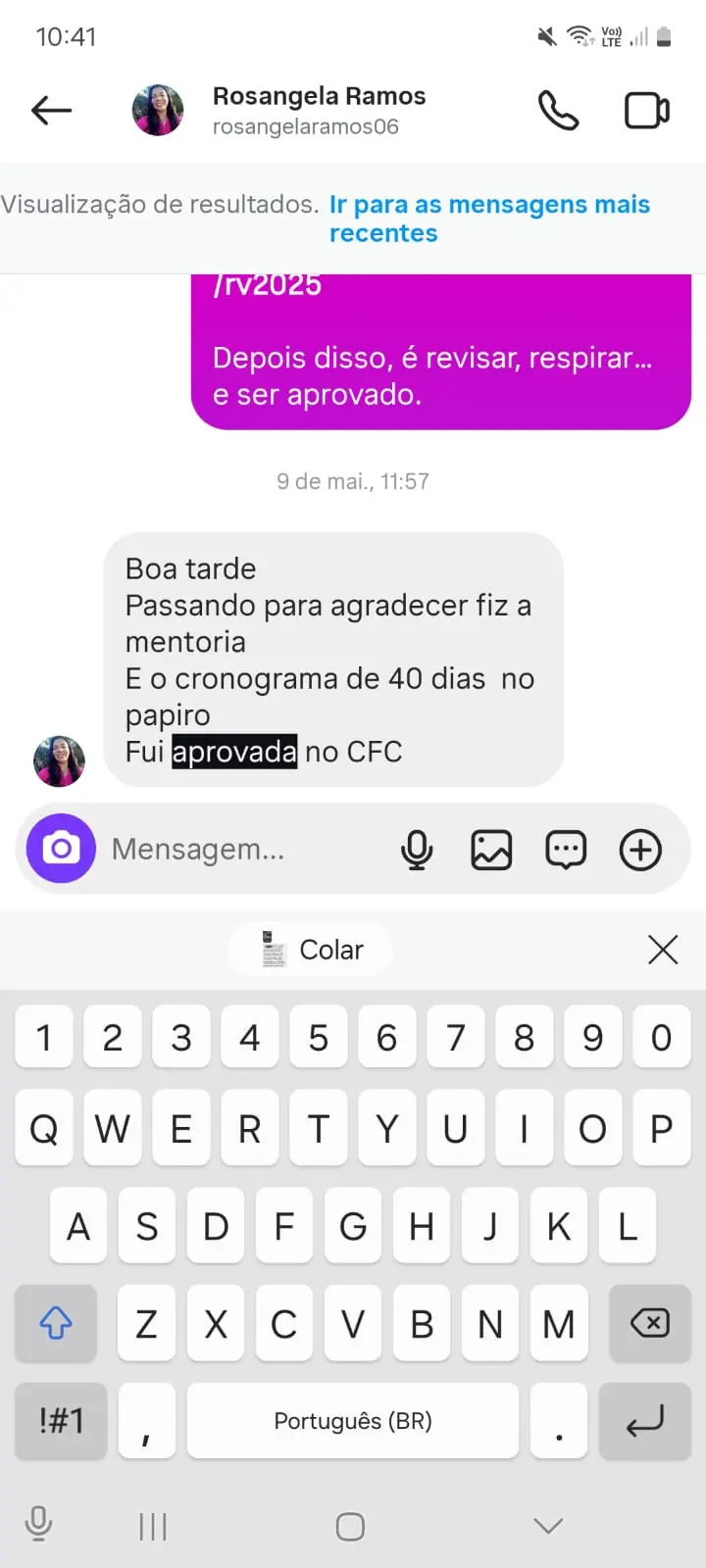Attach a photo from the gallery
Viewport: 706px width, 1568px height.
[x=491, y=850]
